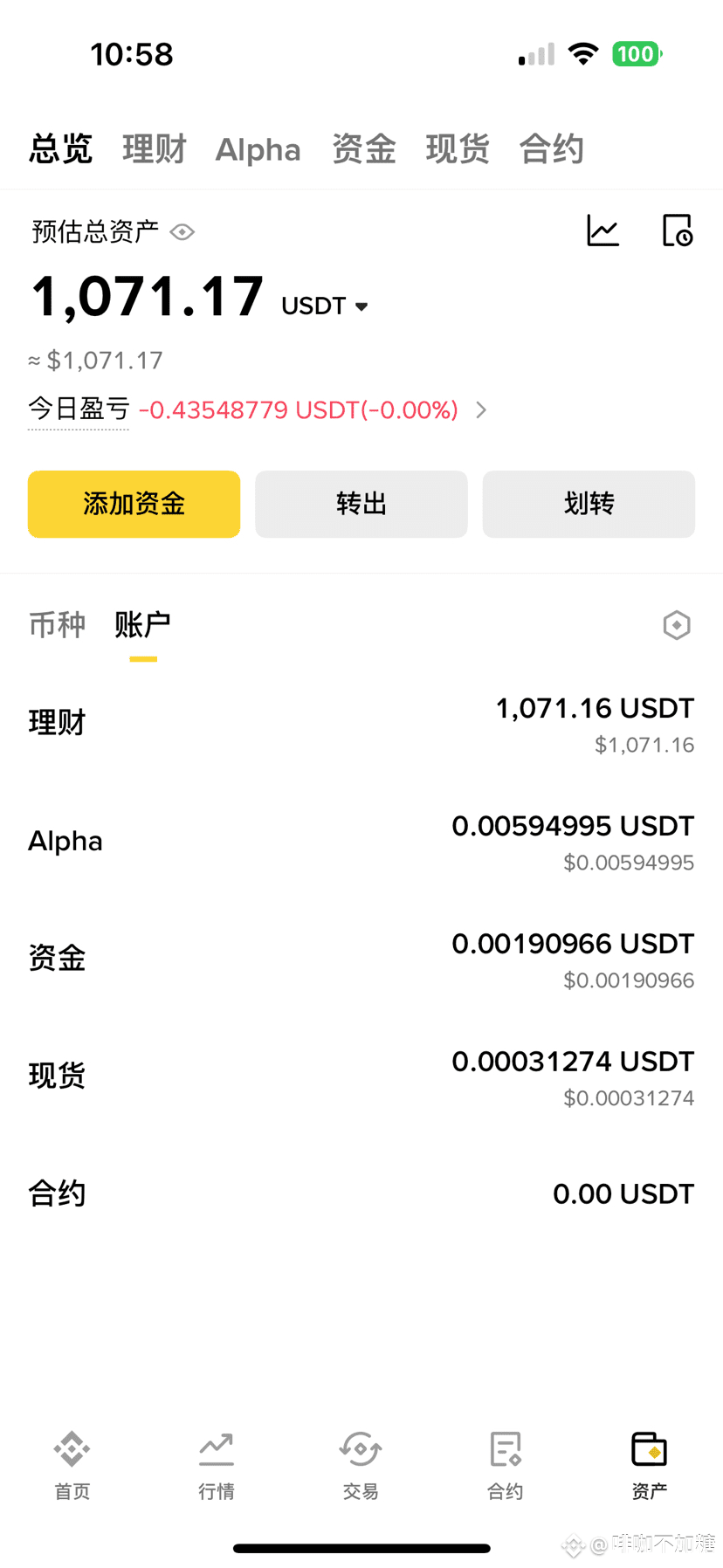The height and width of the screenshot is (1568, 723).
Task: Open the Alpha account row
Action: [x=361, y=841]
